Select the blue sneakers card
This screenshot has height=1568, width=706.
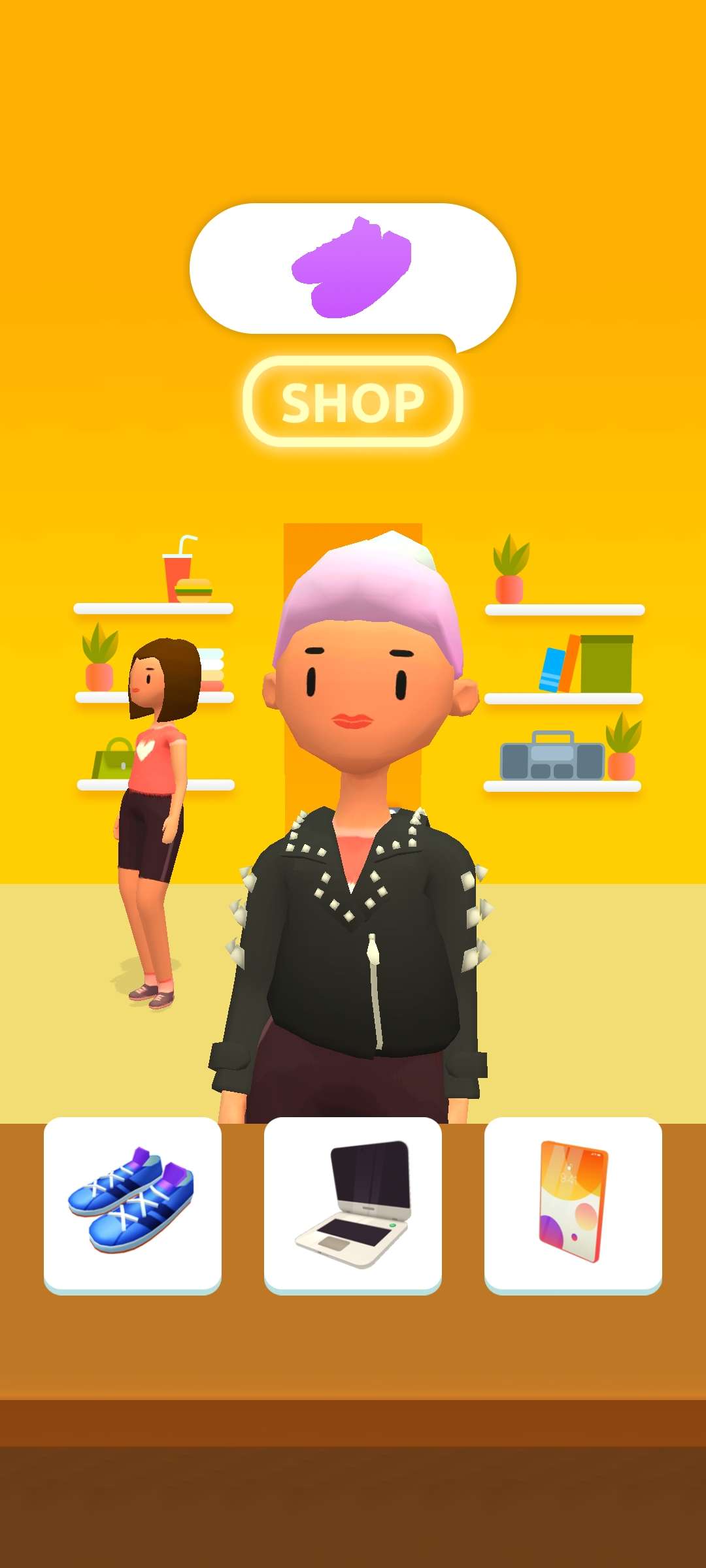(133, 1204)
